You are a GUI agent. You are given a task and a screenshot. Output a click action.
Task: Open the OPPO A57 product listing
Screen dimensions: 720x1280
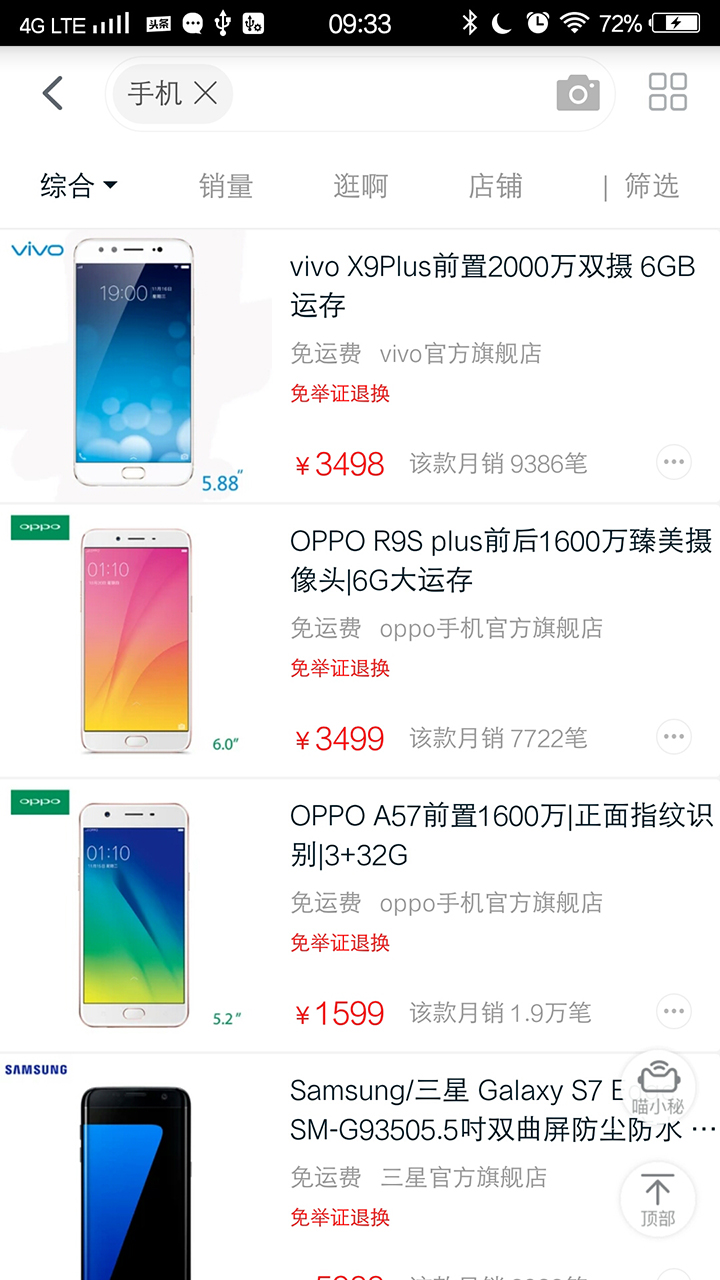500,835
